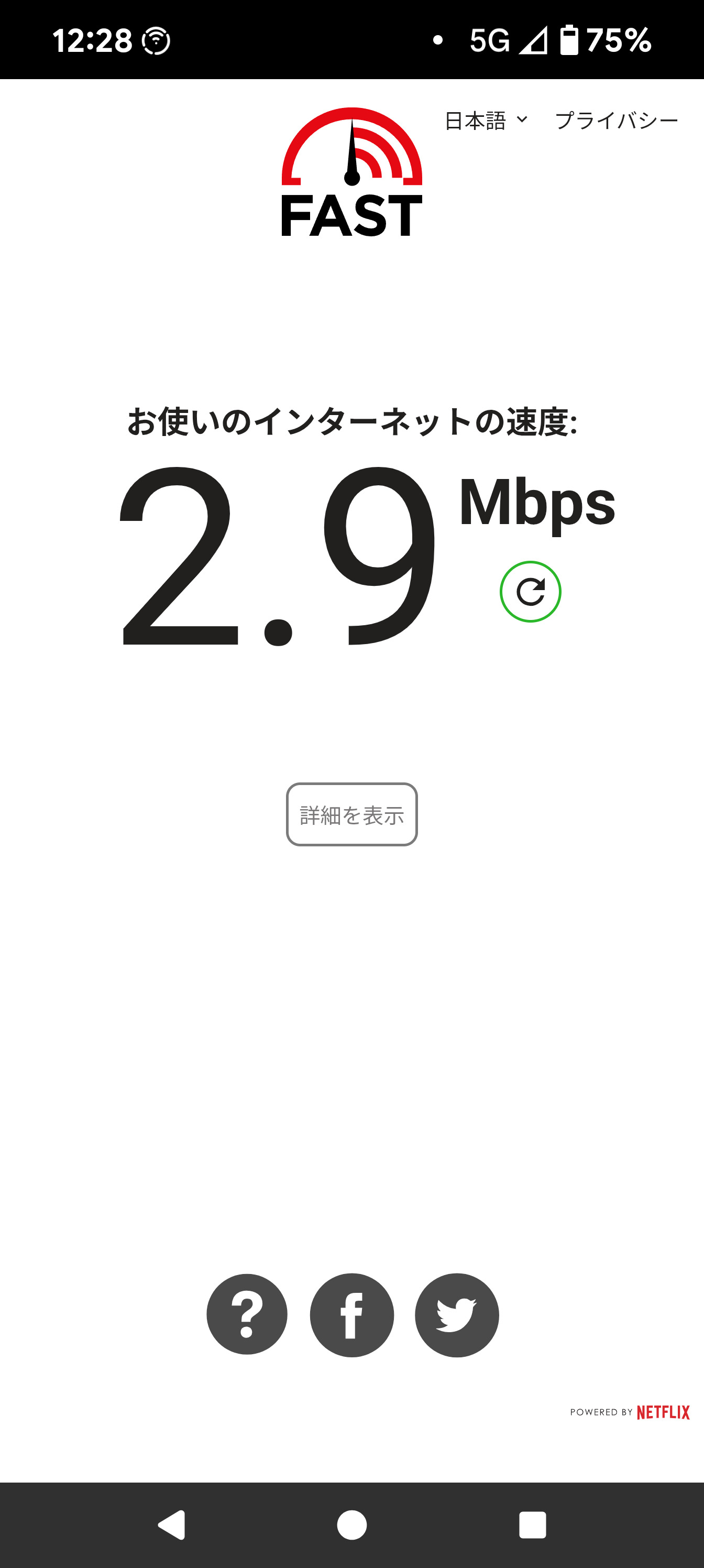This screenshot has width=704, height=1568.
Task: Share the result on Facebook
Action: tap(351, 1315)
